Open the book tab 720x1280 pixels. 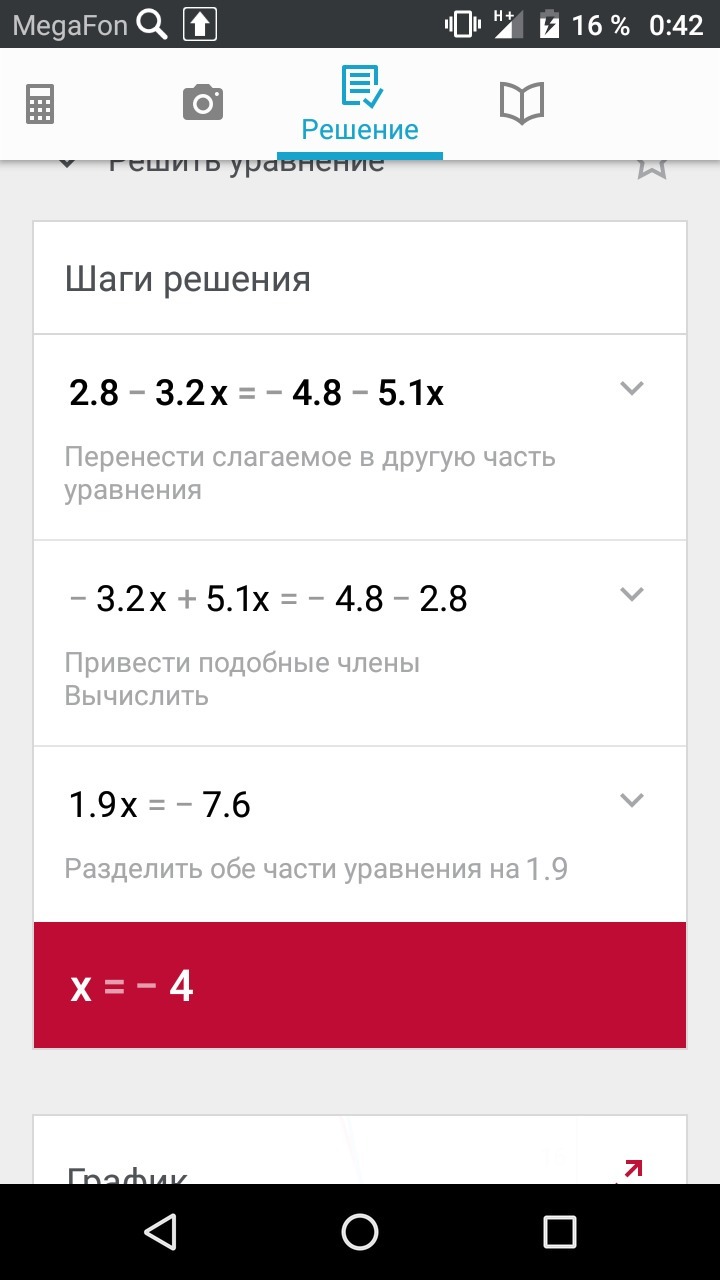521,103
